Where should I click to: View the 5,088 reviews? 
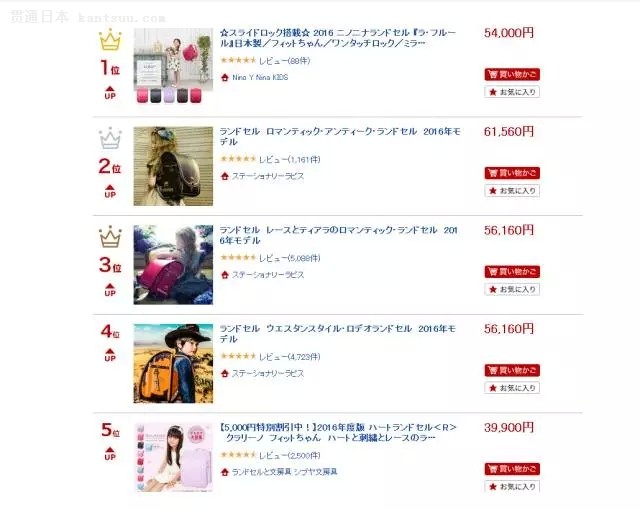pyautogui.click(x=288, y=257)
